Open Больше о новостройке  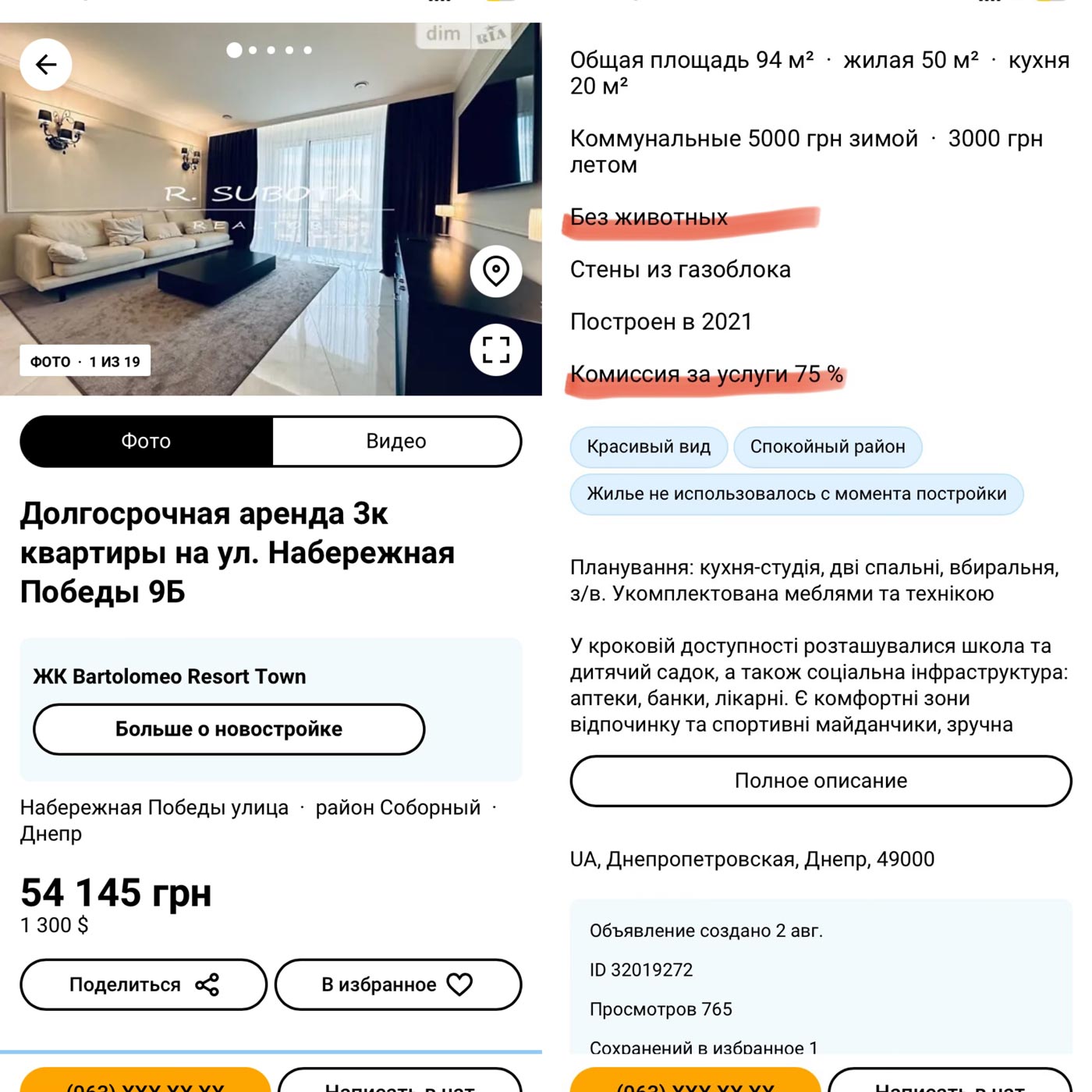tap(229, 729)
